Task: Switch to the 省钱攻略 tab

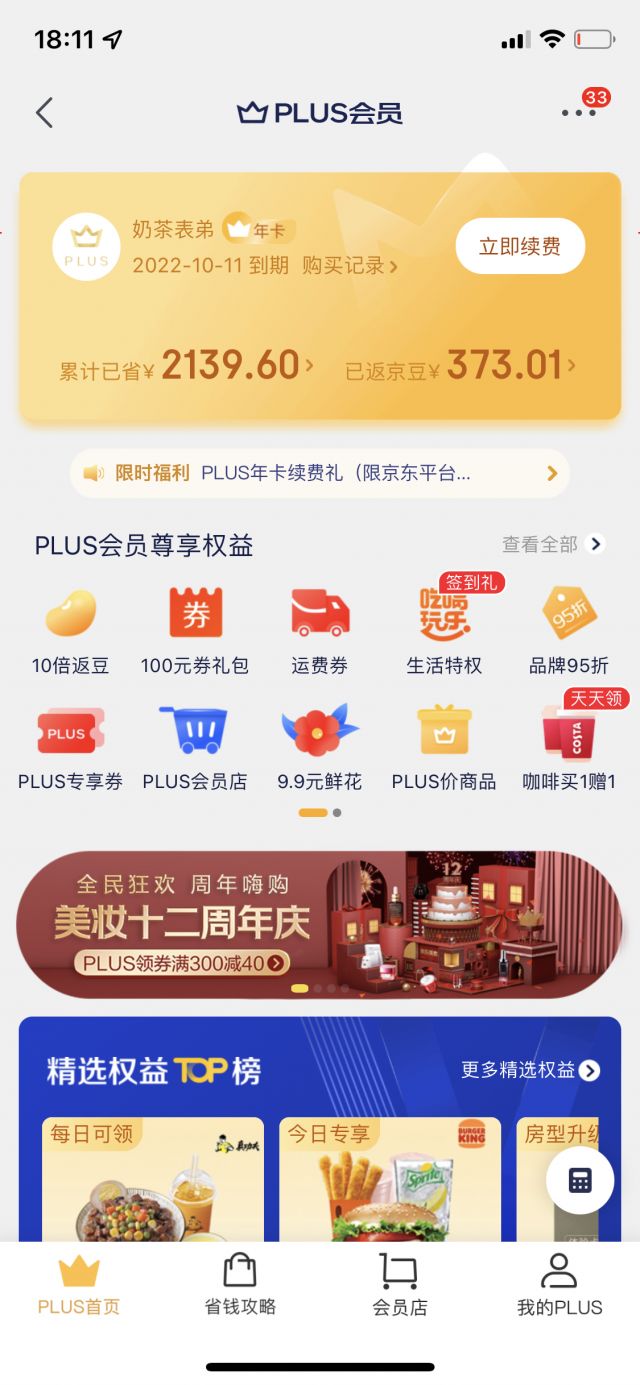Action: (x=240, y=1285)
